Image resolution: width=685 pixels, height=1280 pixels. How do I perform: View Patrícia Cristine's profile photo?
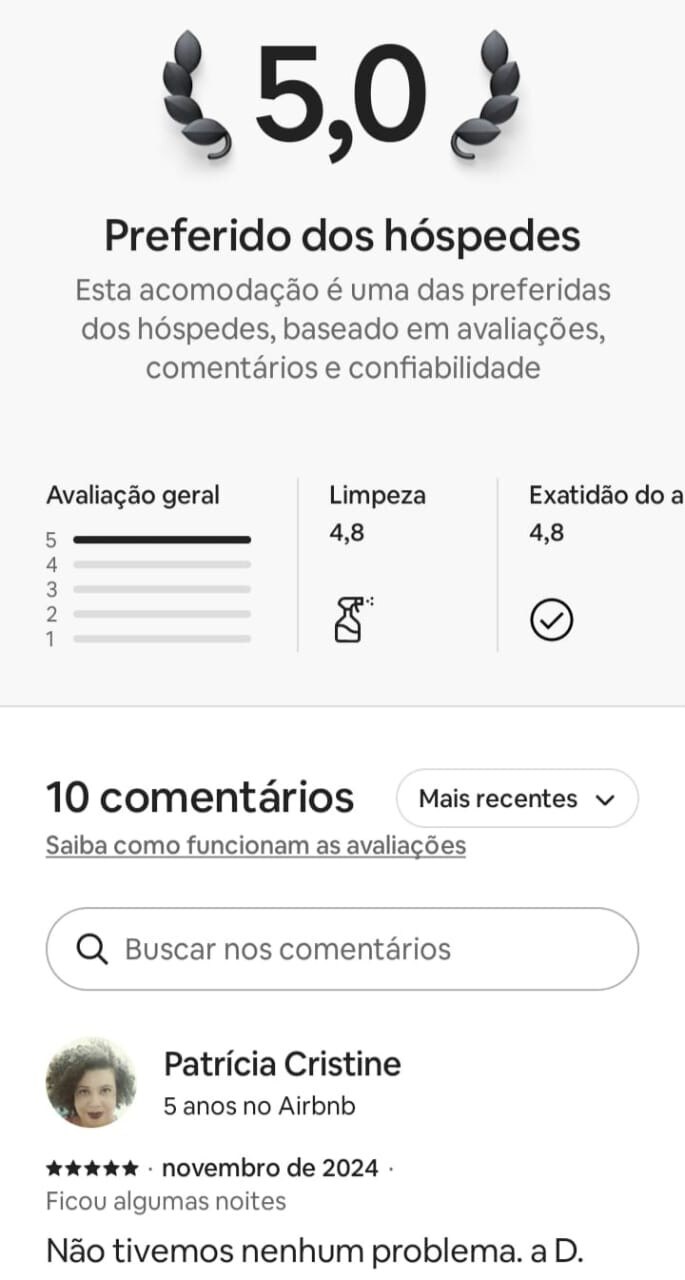(91, 1083)
